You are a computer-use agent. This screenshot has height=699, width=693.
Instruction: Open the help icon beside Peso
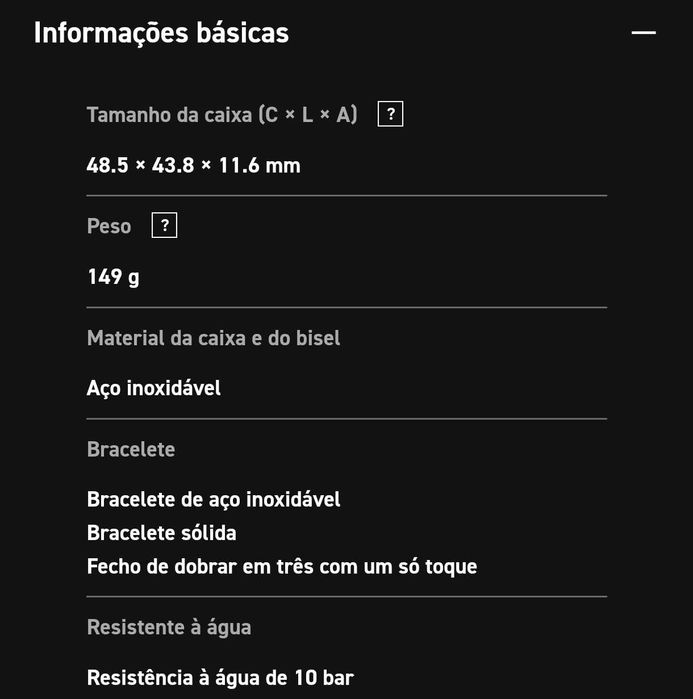click(164, 226)
